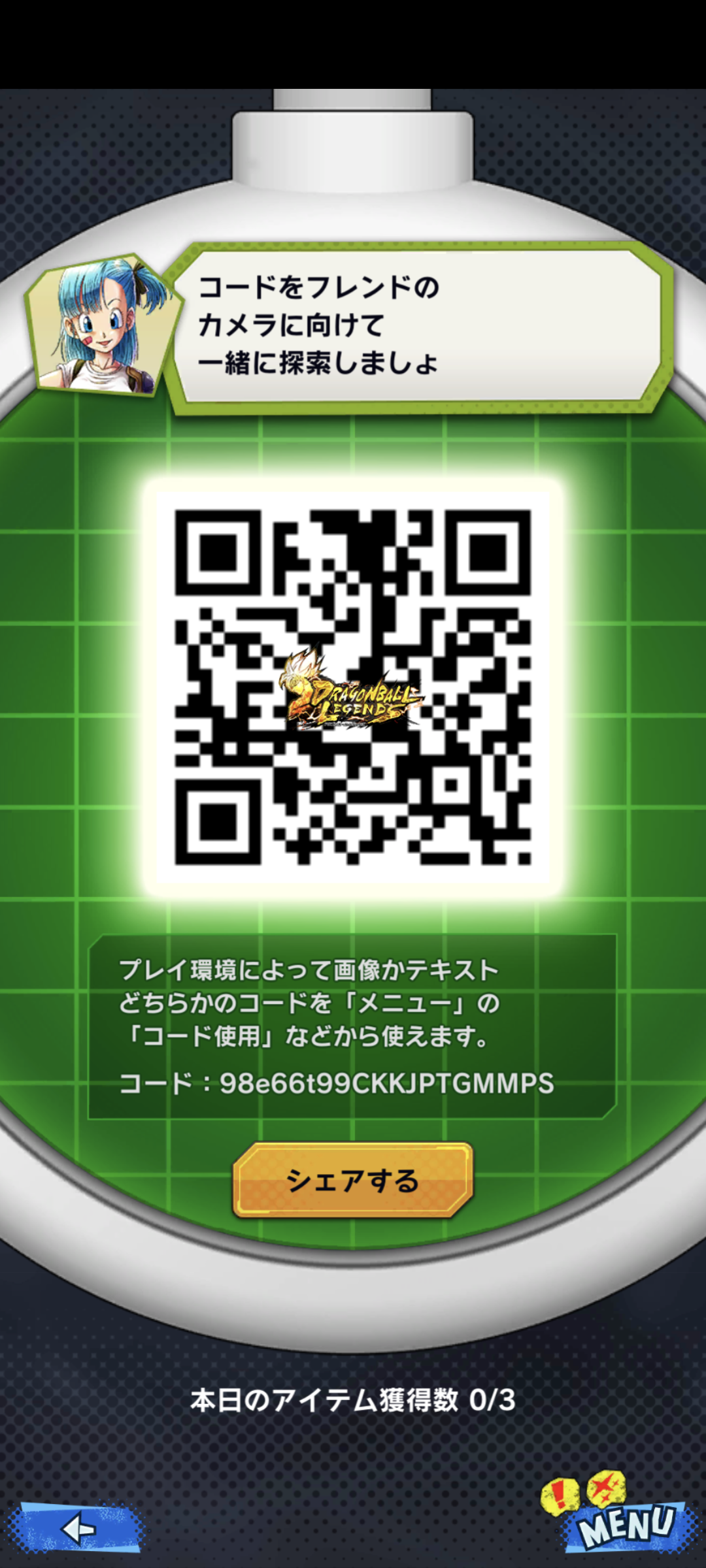Go back with the blue arrow button

(x=77, y=1528)
